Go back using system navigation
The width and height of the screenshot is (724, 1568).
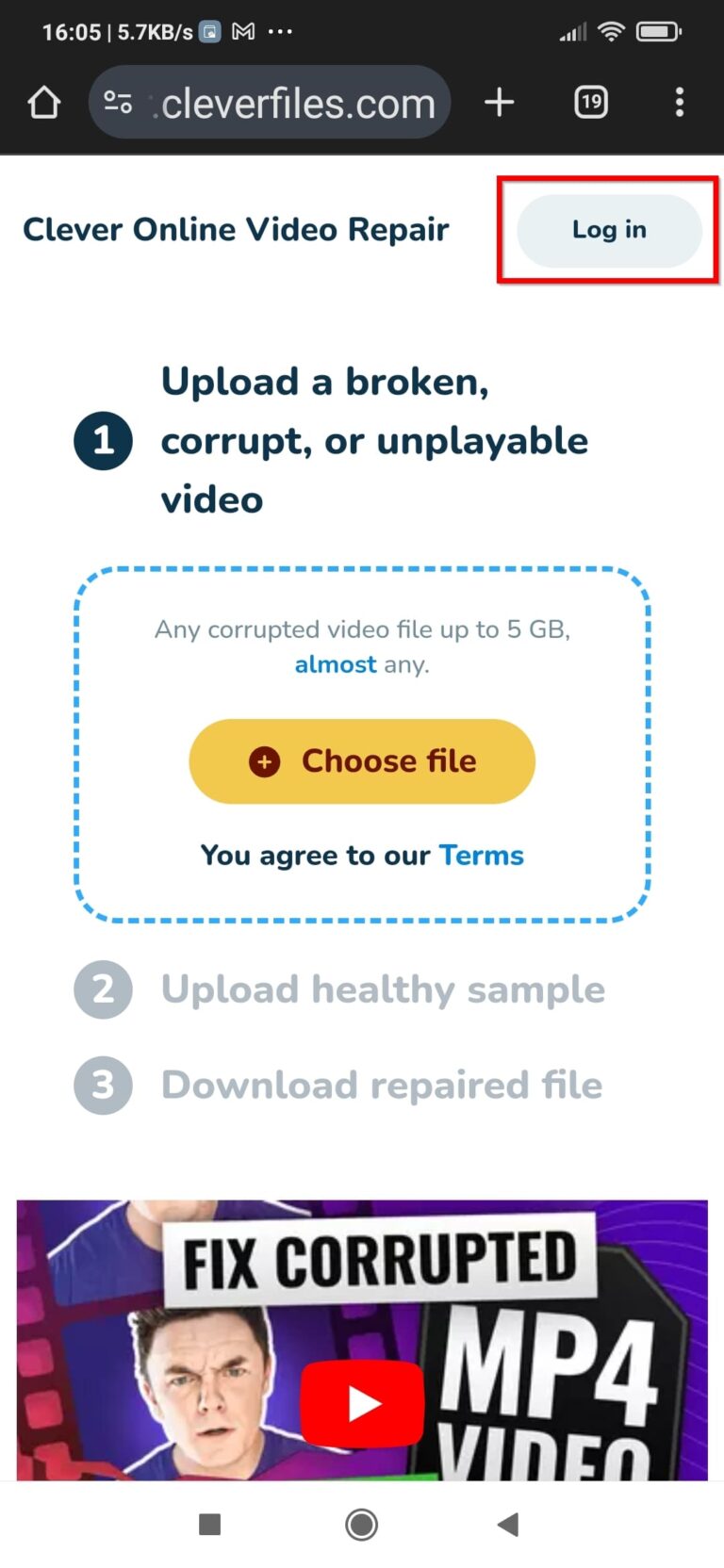coord(508,1524)
